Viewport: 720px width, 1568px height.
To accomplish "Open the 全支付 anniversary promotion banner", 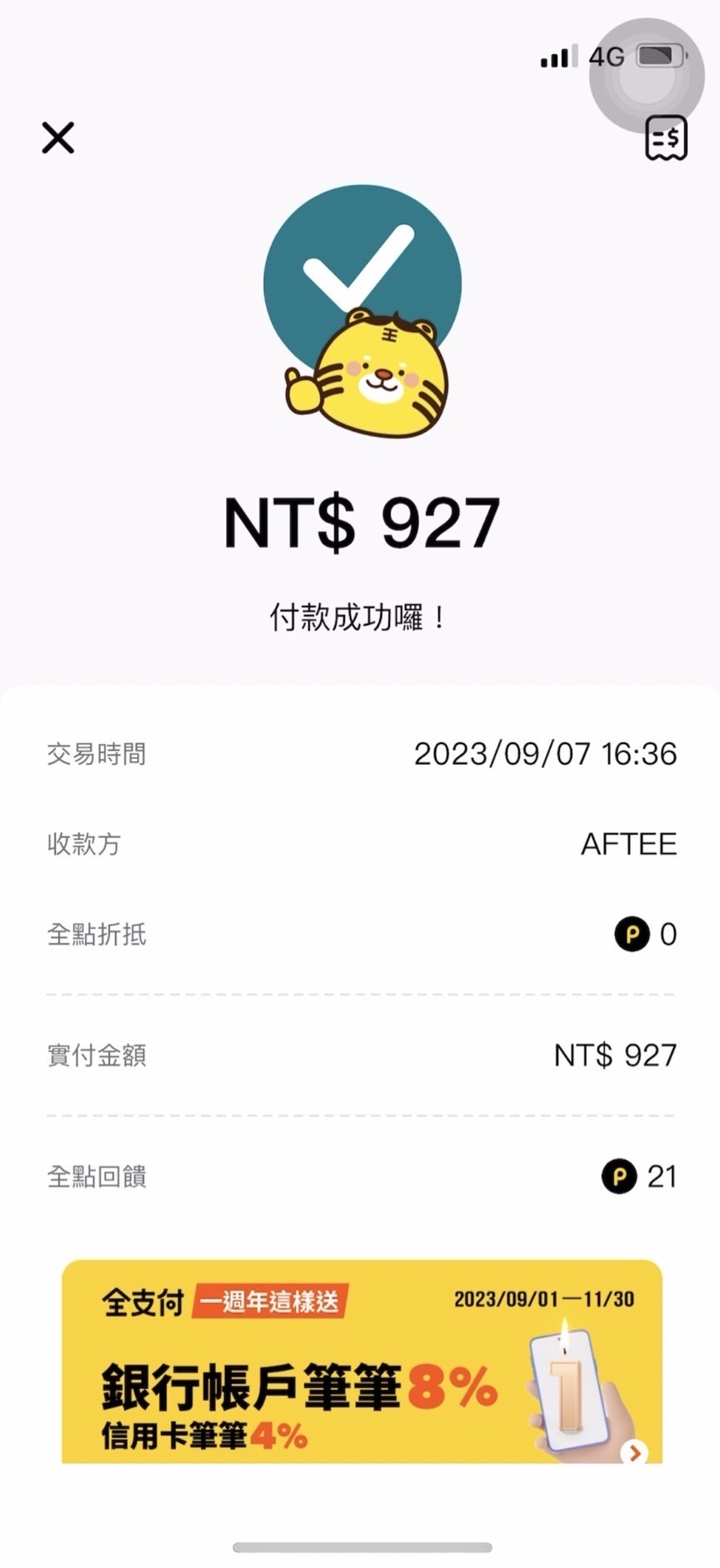I will [x=362, y=1361].
